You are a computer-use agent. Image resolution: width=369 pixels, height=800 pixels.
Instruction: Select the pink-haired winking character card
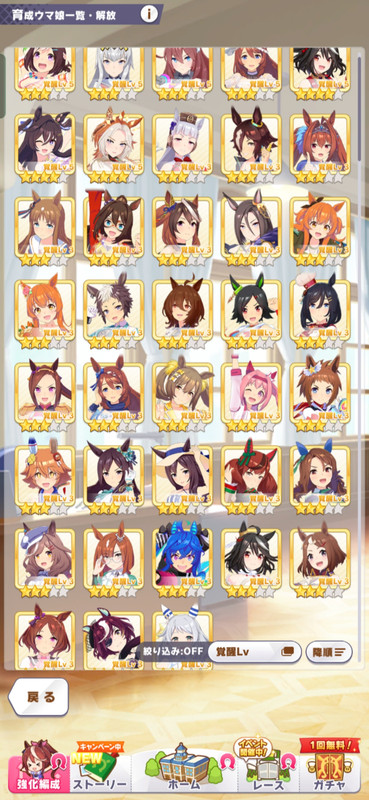click(x=252, y=394)
